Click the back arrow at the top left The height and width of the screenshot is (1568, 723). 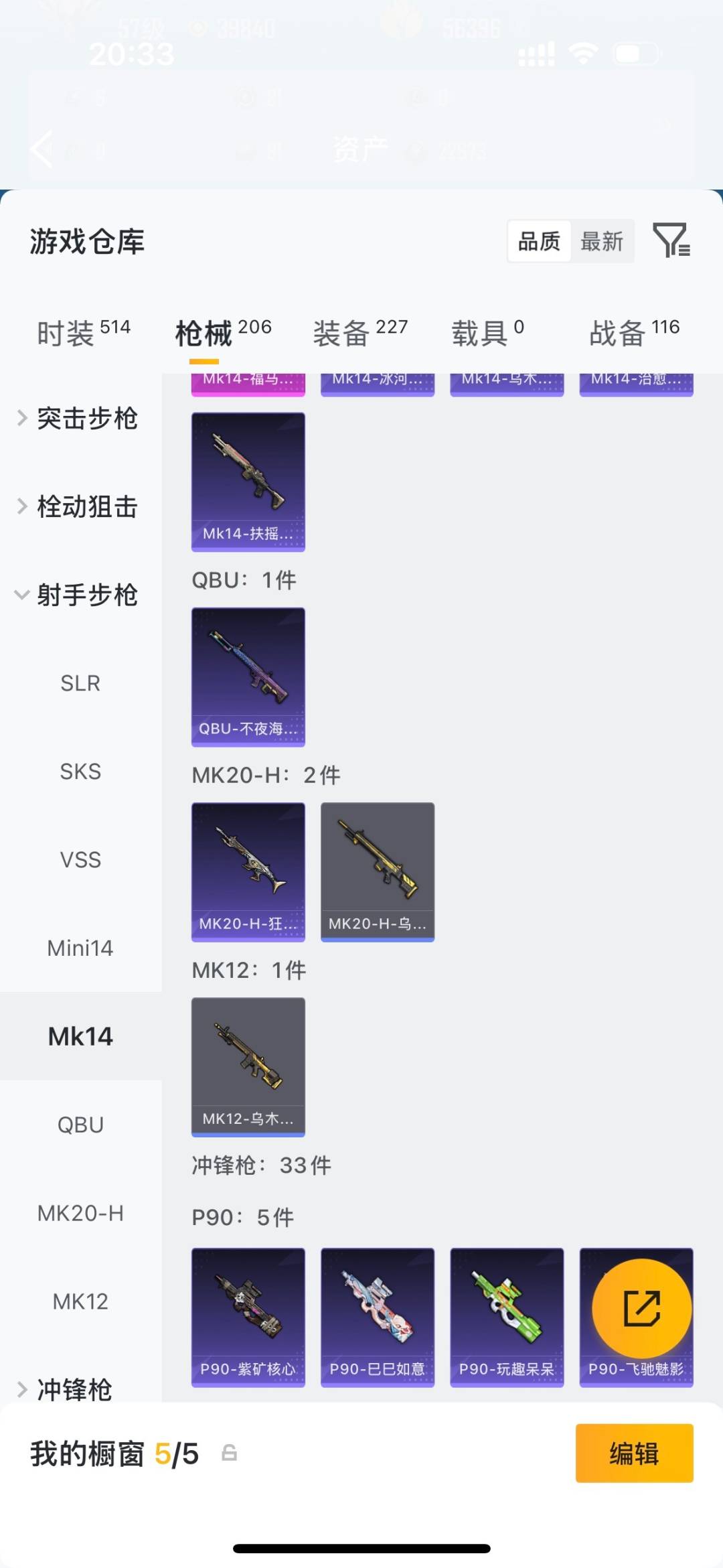point(40,149)
